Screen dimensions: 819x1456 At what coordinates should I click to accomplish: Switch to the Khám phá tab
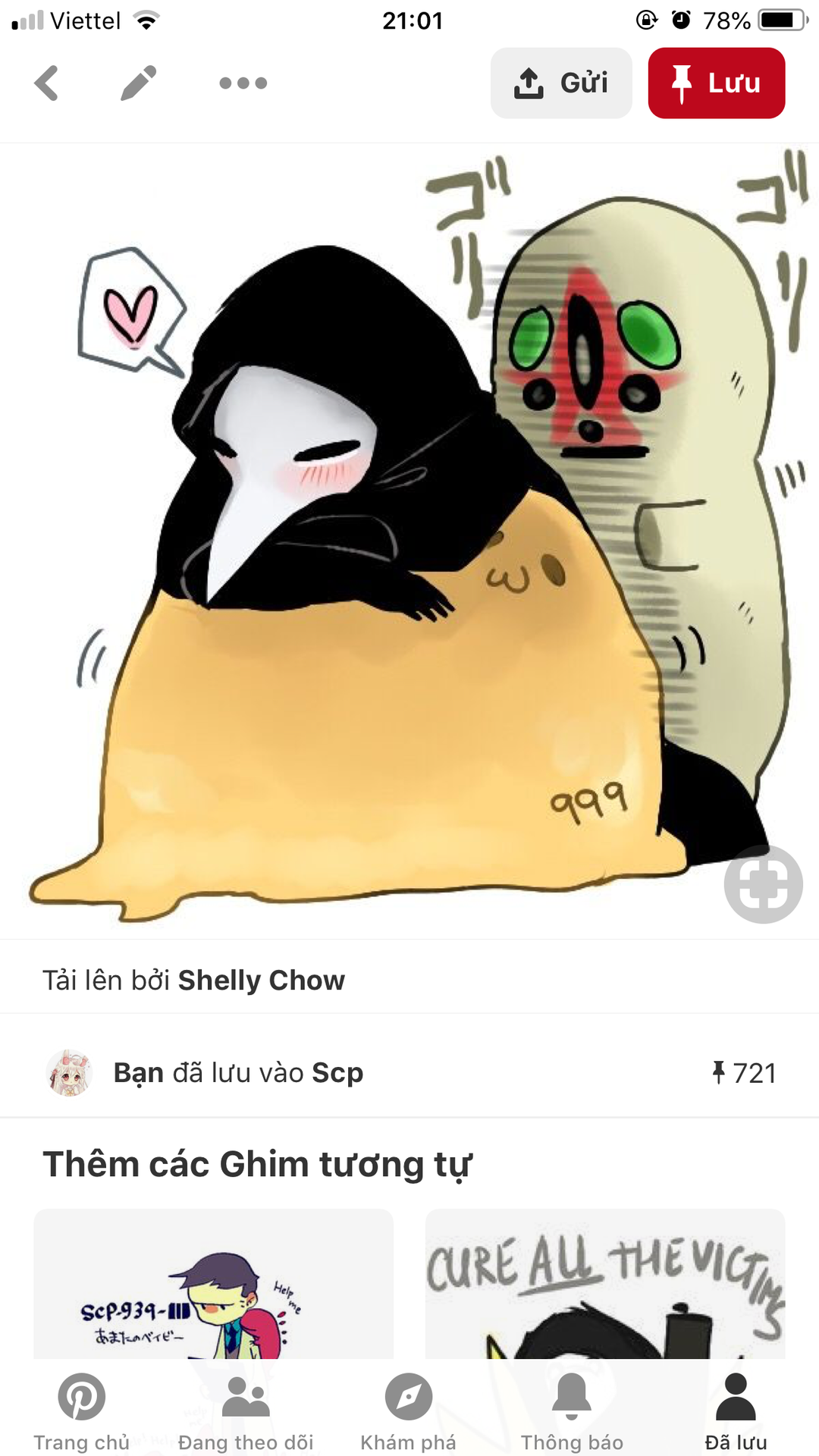tap(408, 1412)
